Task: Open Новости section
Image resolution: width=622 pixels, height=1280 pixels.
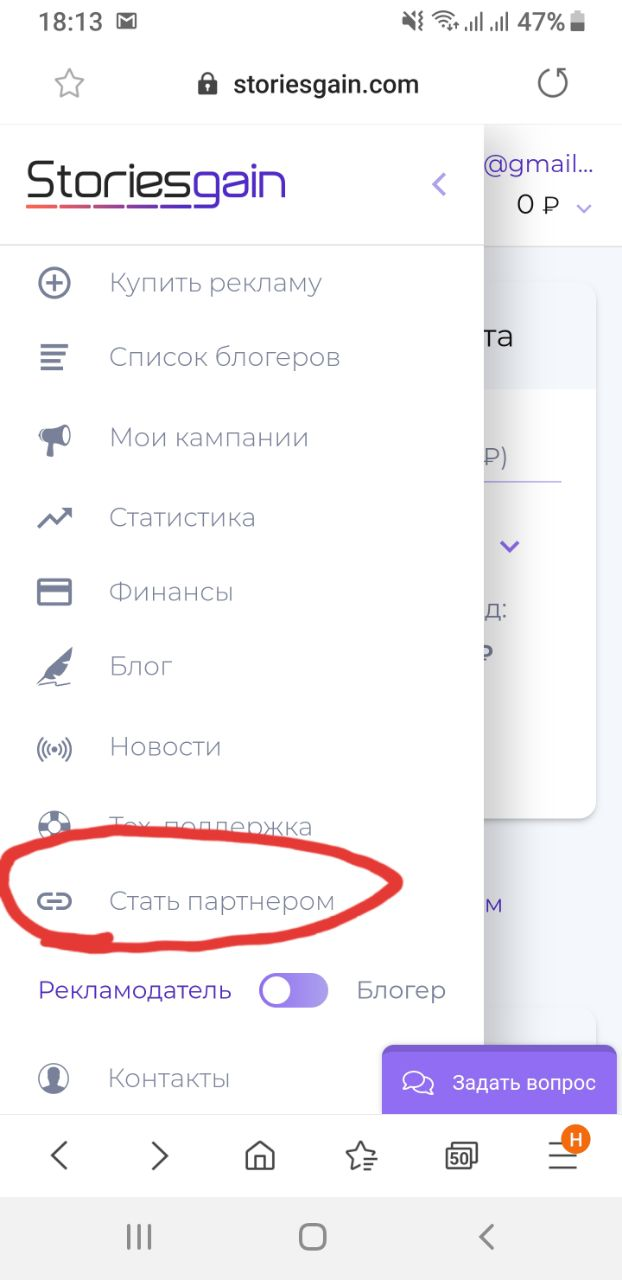Action: pyautogui.click(x=165, y=747)
